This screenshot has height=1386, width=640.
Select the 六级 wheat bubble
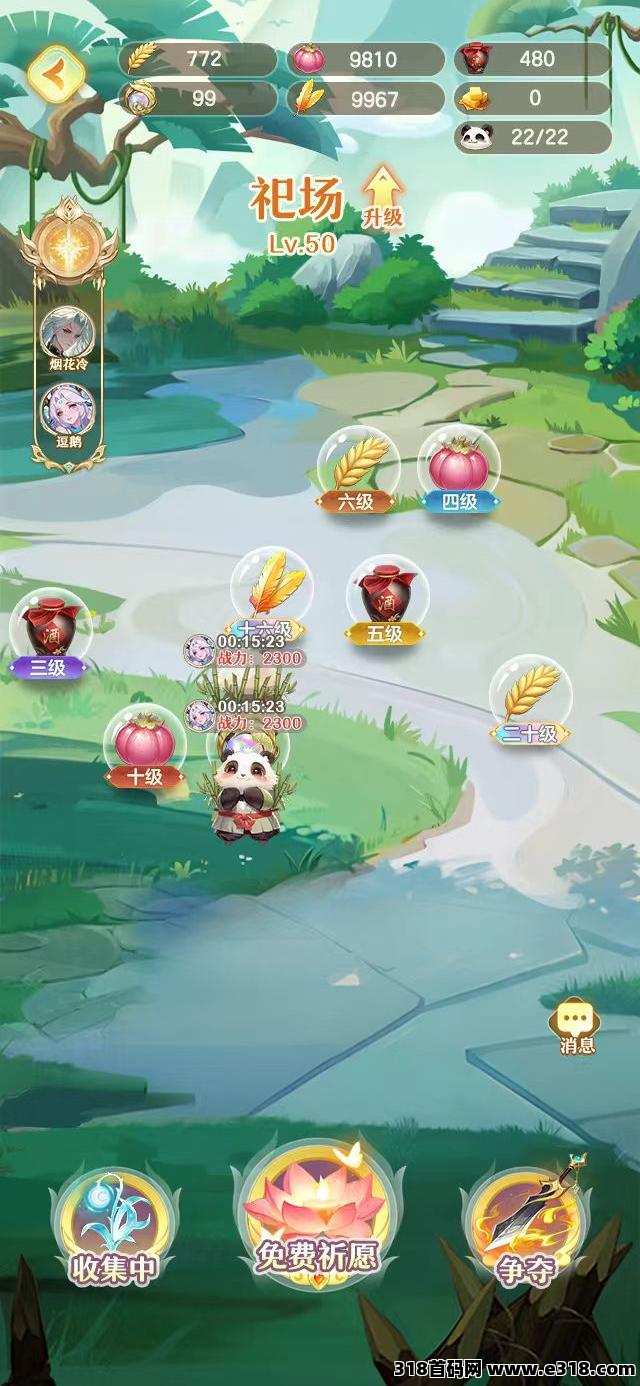point(357,470)
